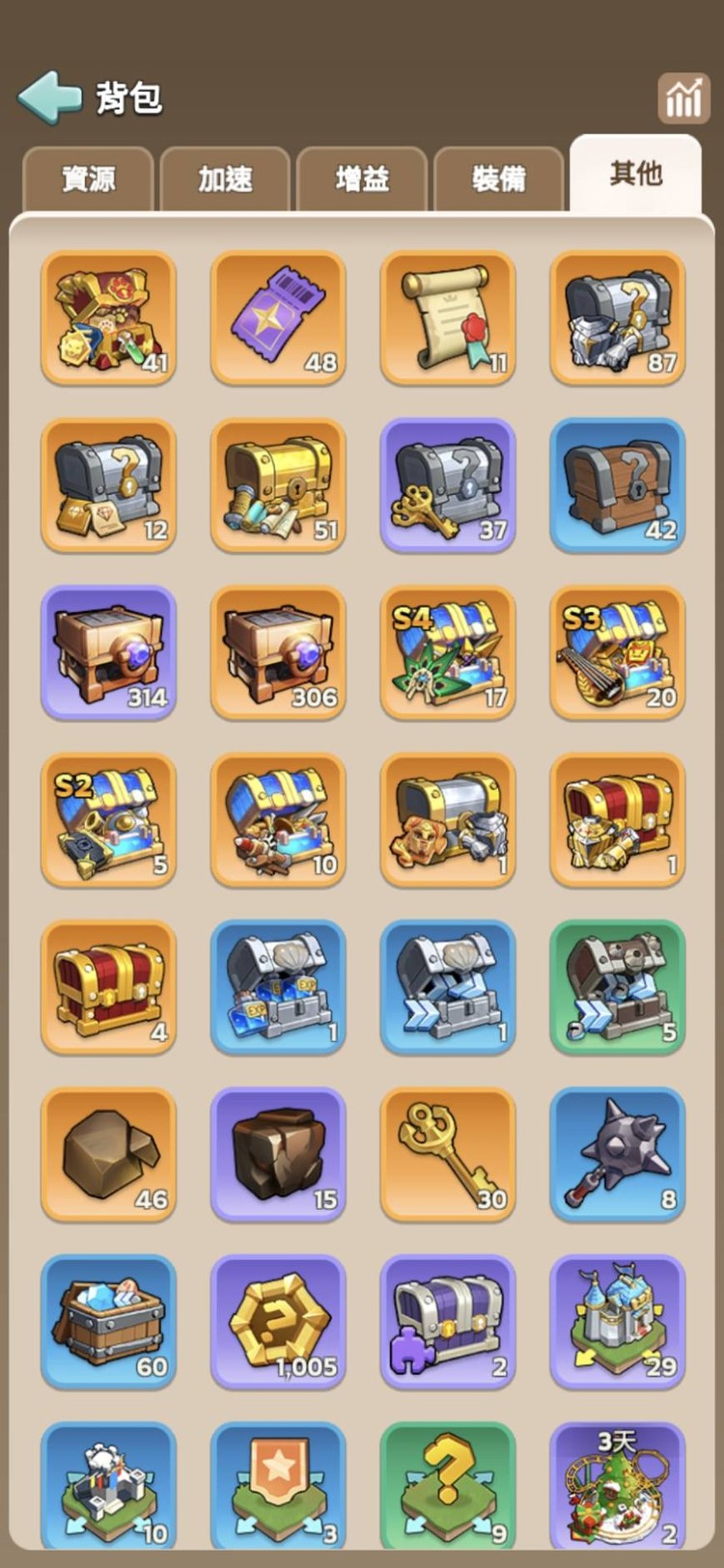Choose the S3 season chest
This screenshot has width=724, height=1568.
click(x=618, y=652)
